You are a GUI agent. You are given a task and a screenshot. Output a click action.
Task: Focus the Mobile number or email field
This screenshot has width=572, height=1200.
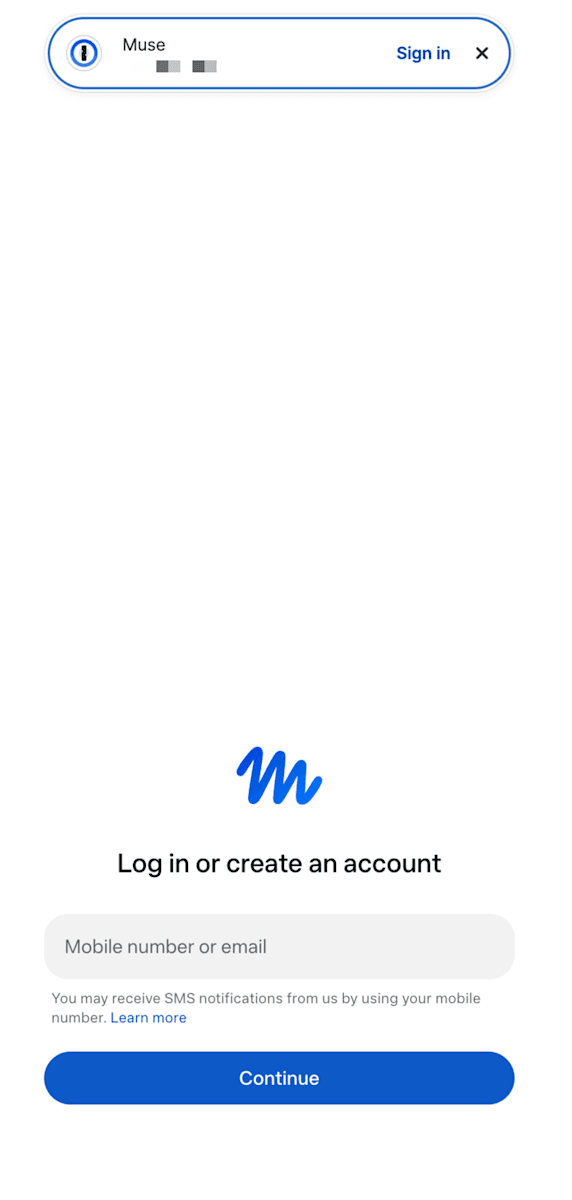[x=279, y=946]
